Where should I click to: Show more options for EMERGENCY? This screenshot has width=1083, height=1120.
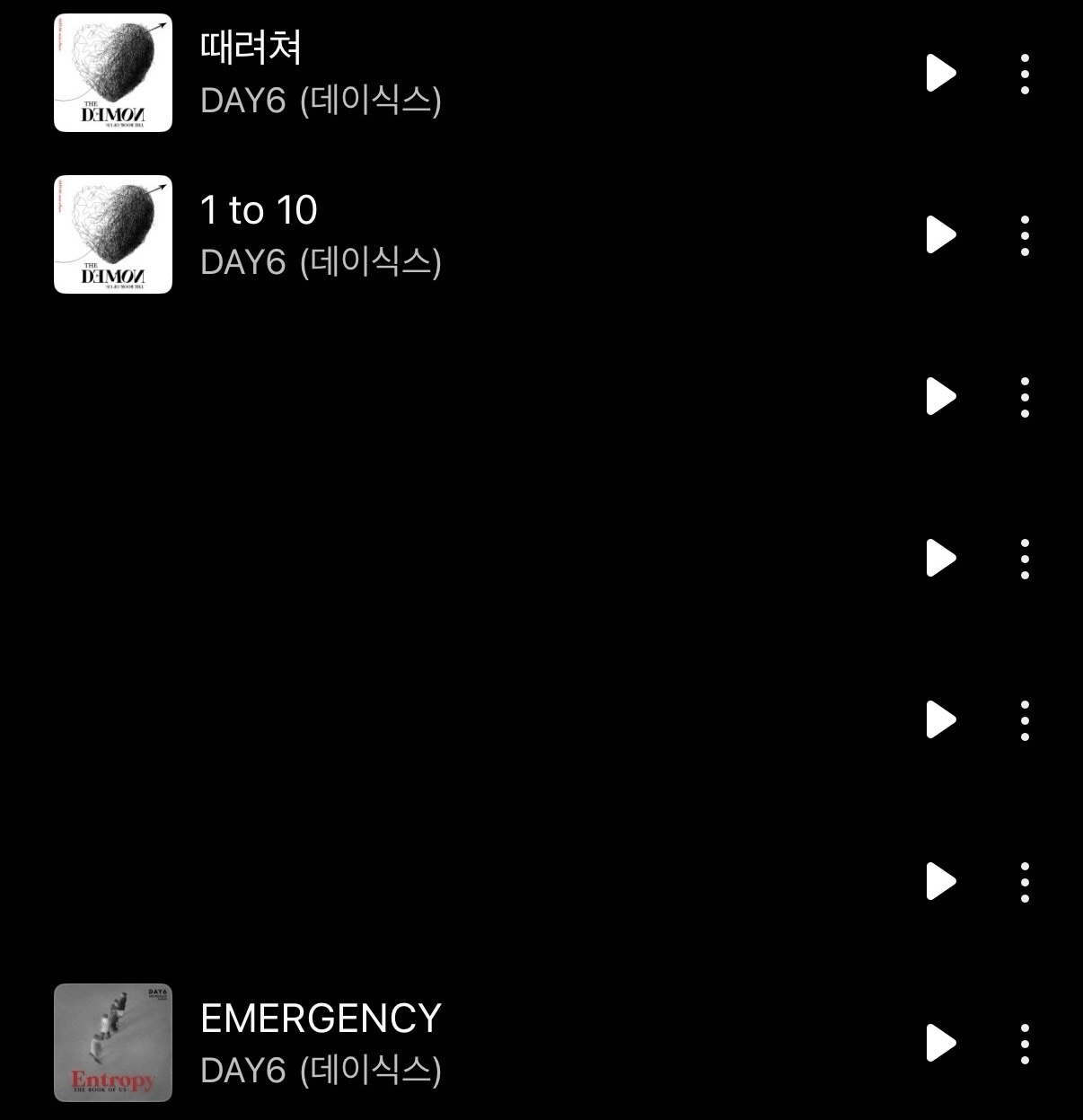[x=1025, y=1044]
